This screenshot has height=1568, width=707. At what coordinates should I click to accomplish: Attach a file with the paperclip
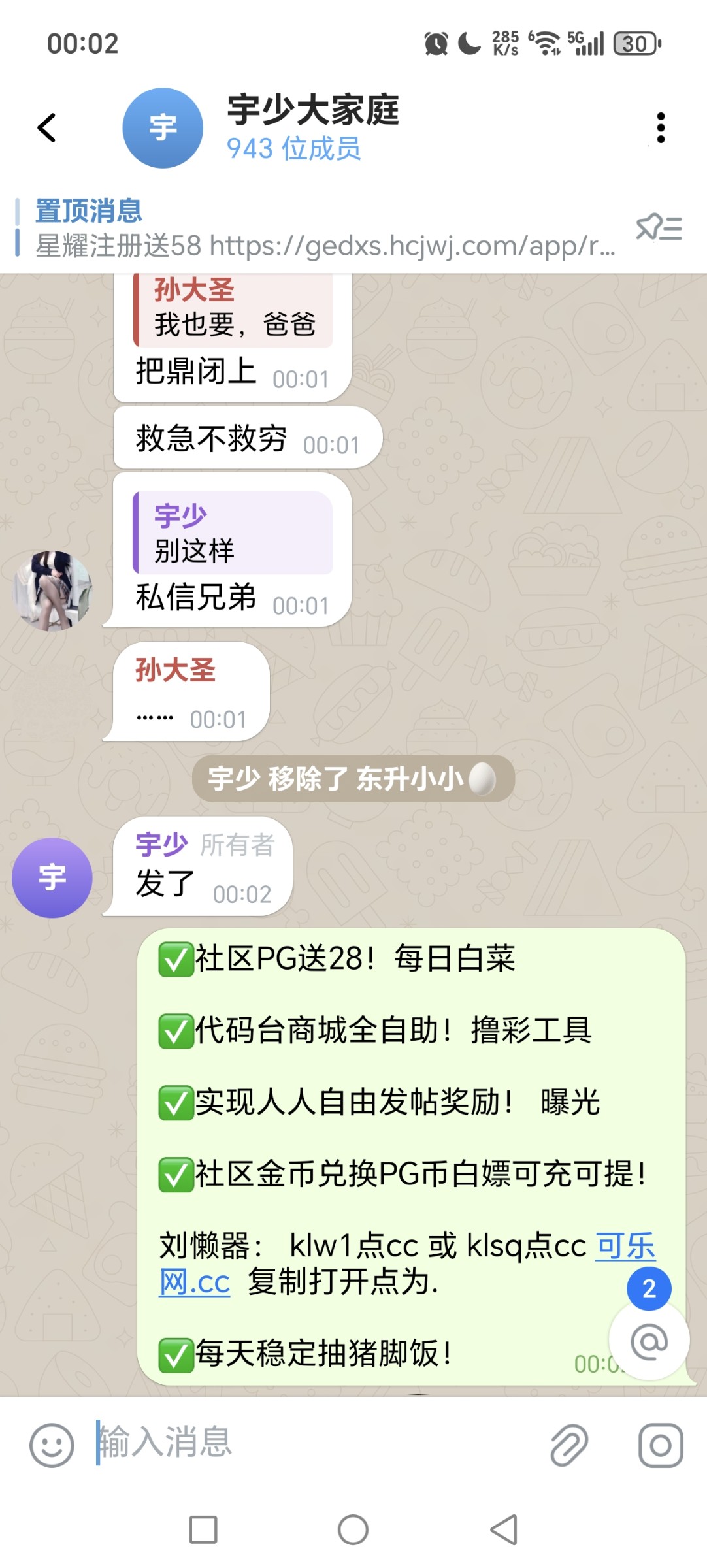[x=569, y=1445]
